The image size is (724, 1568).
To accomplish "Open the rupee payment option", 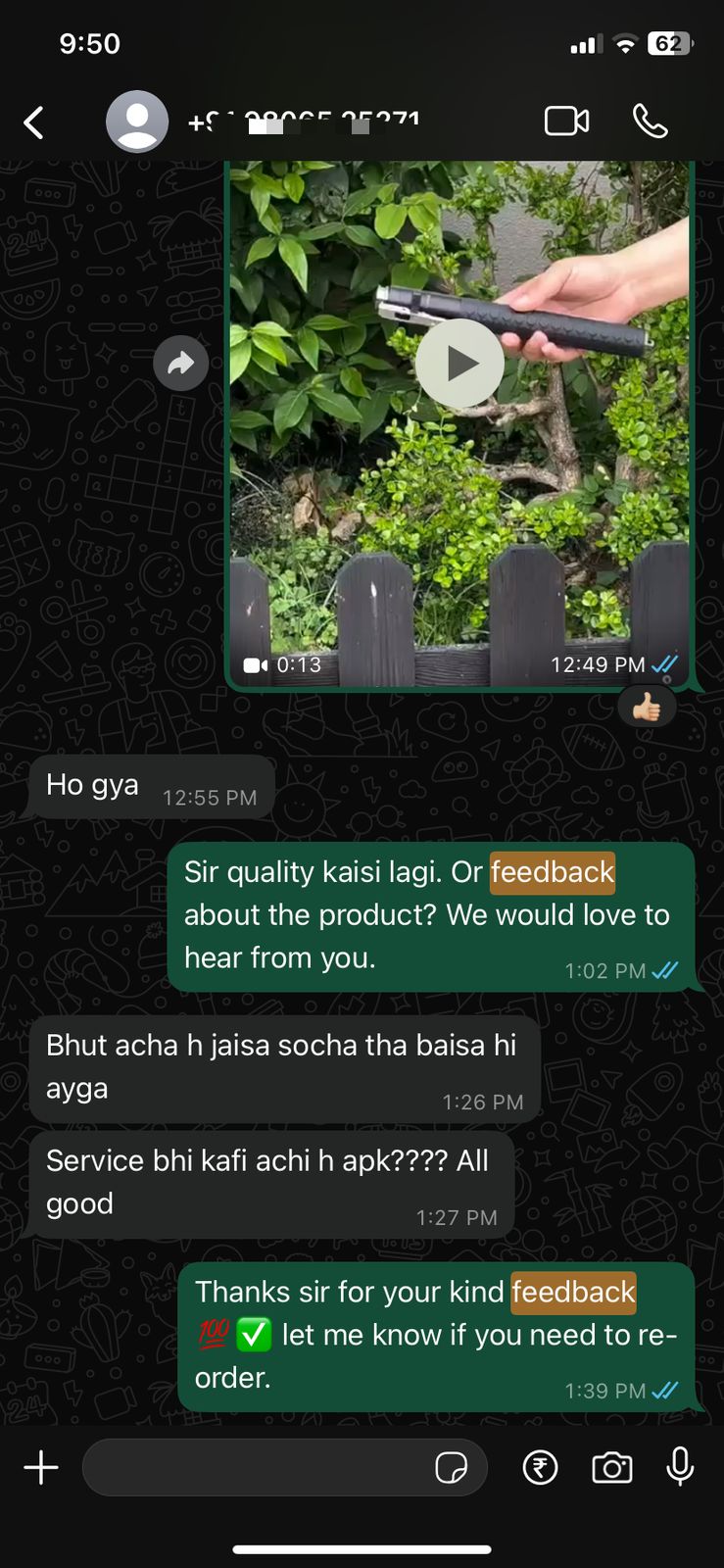I will pos(540,1467).
